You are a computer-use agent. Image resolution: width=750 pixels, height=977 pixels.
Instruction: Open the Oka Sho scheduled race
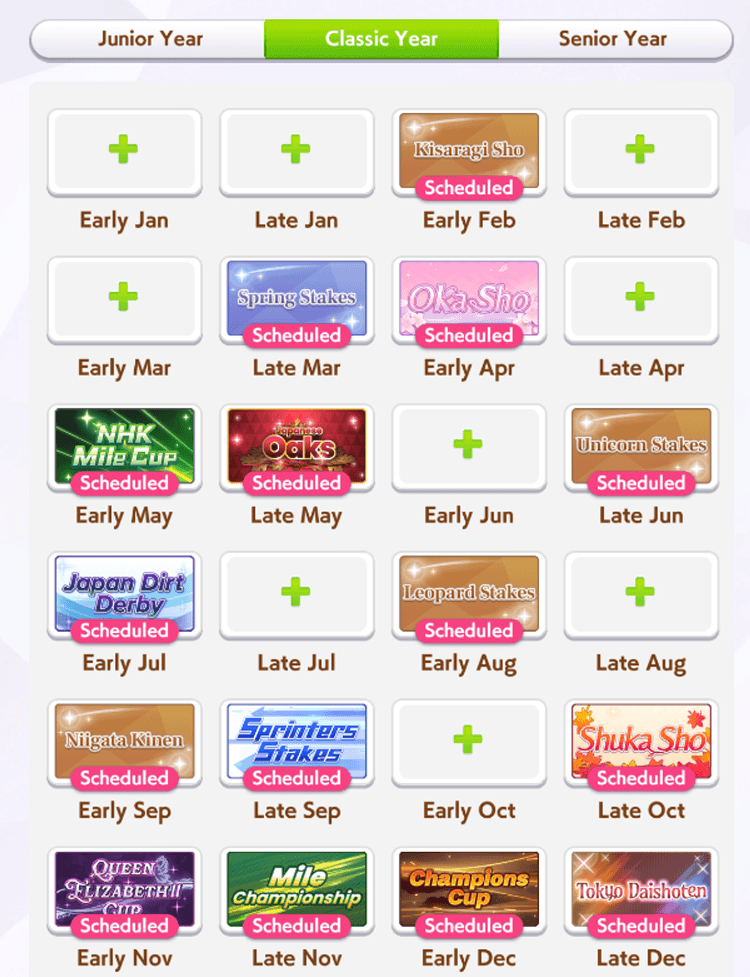468,298
